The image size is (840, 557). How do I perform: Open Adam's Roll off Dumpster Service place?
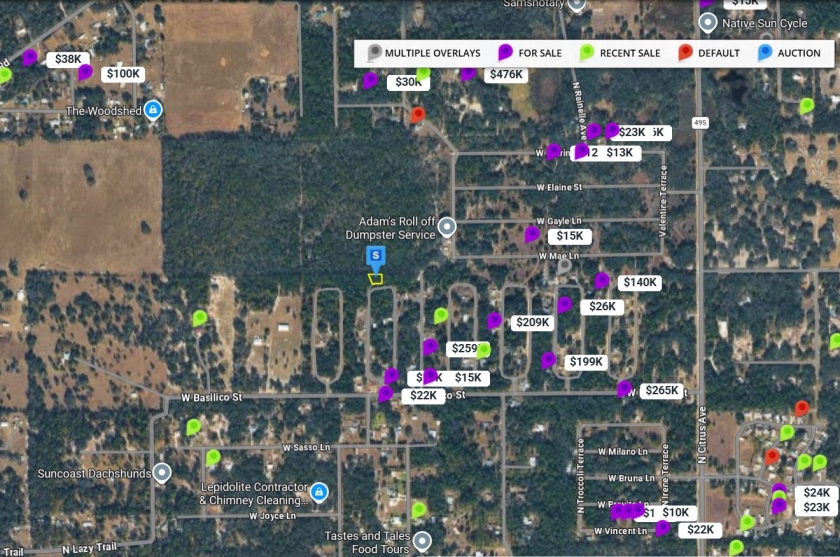pos(448,227)
